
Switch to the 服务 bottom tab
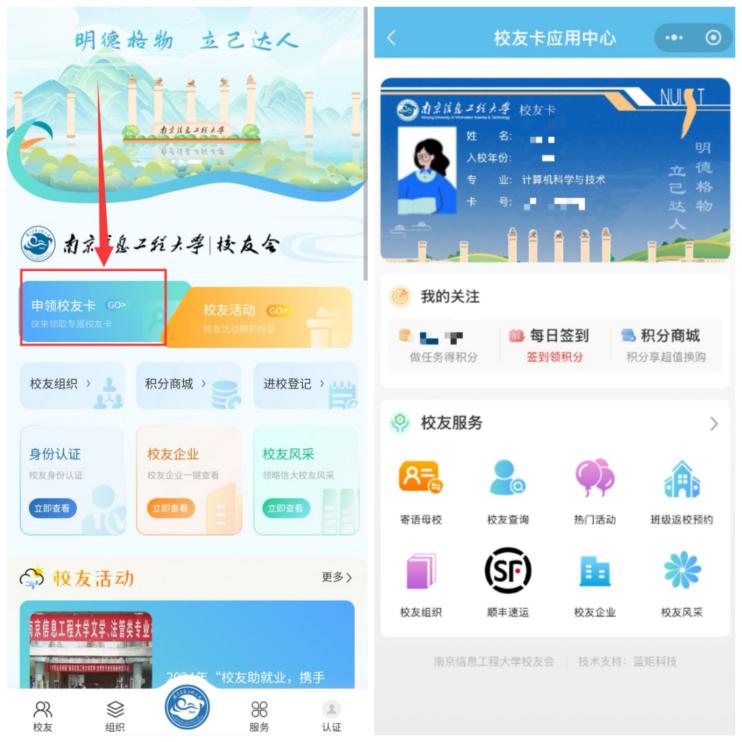click(259, 716)
